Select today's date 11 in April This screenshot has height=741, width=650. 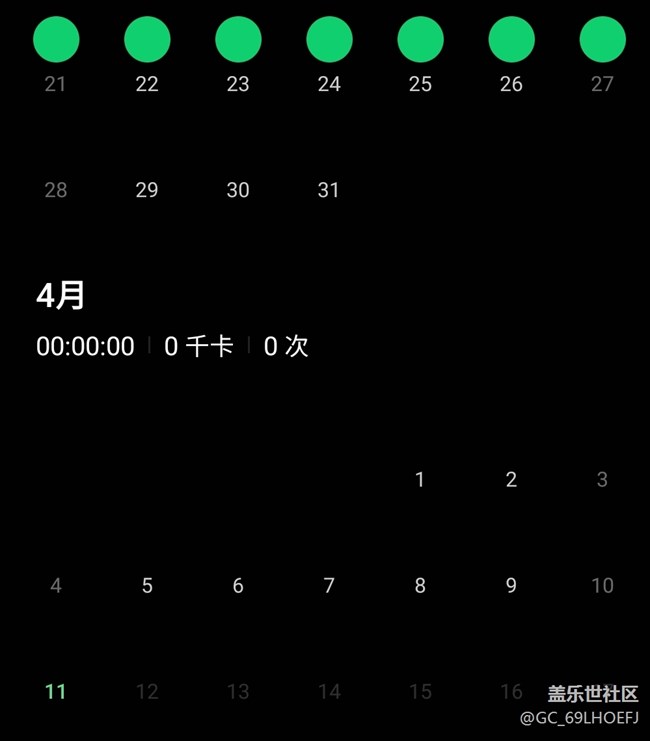55,691
